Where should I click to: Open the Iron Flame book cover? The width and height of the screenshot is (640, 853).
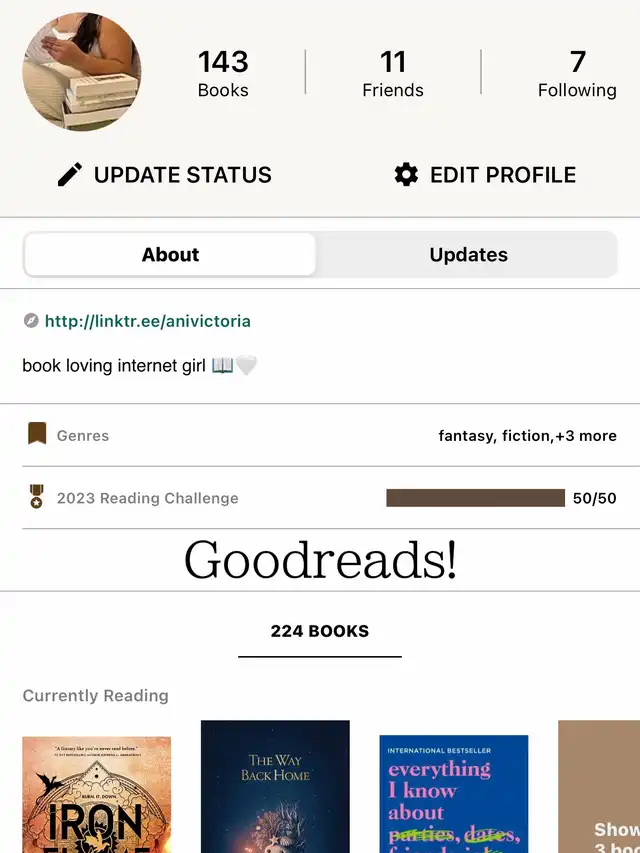point(96,794)
